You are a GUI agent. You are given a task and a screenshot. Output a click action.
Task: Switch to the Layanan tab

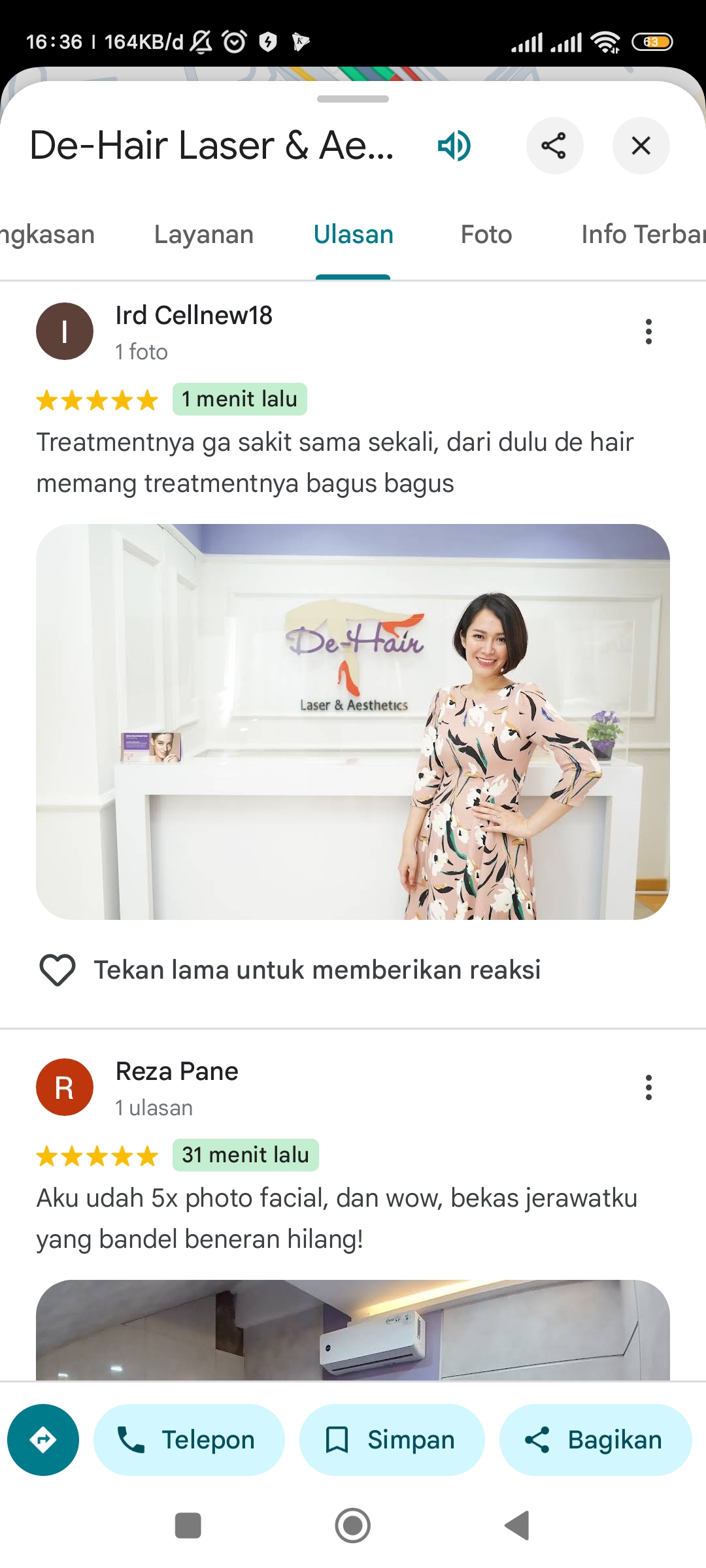[x=204, y=235]
